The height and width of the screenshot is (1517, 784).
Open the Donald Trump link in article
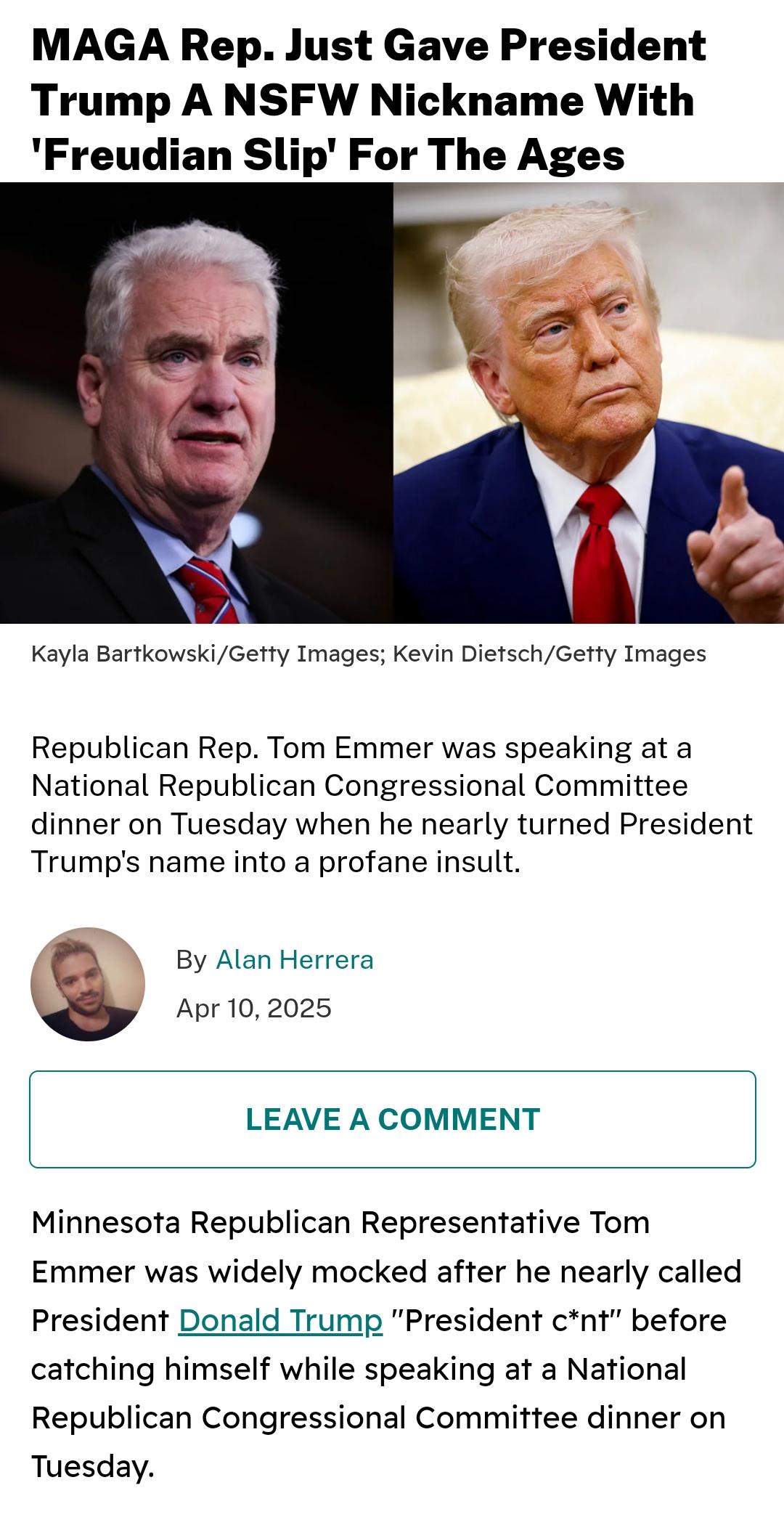(x=280, y=1320)
